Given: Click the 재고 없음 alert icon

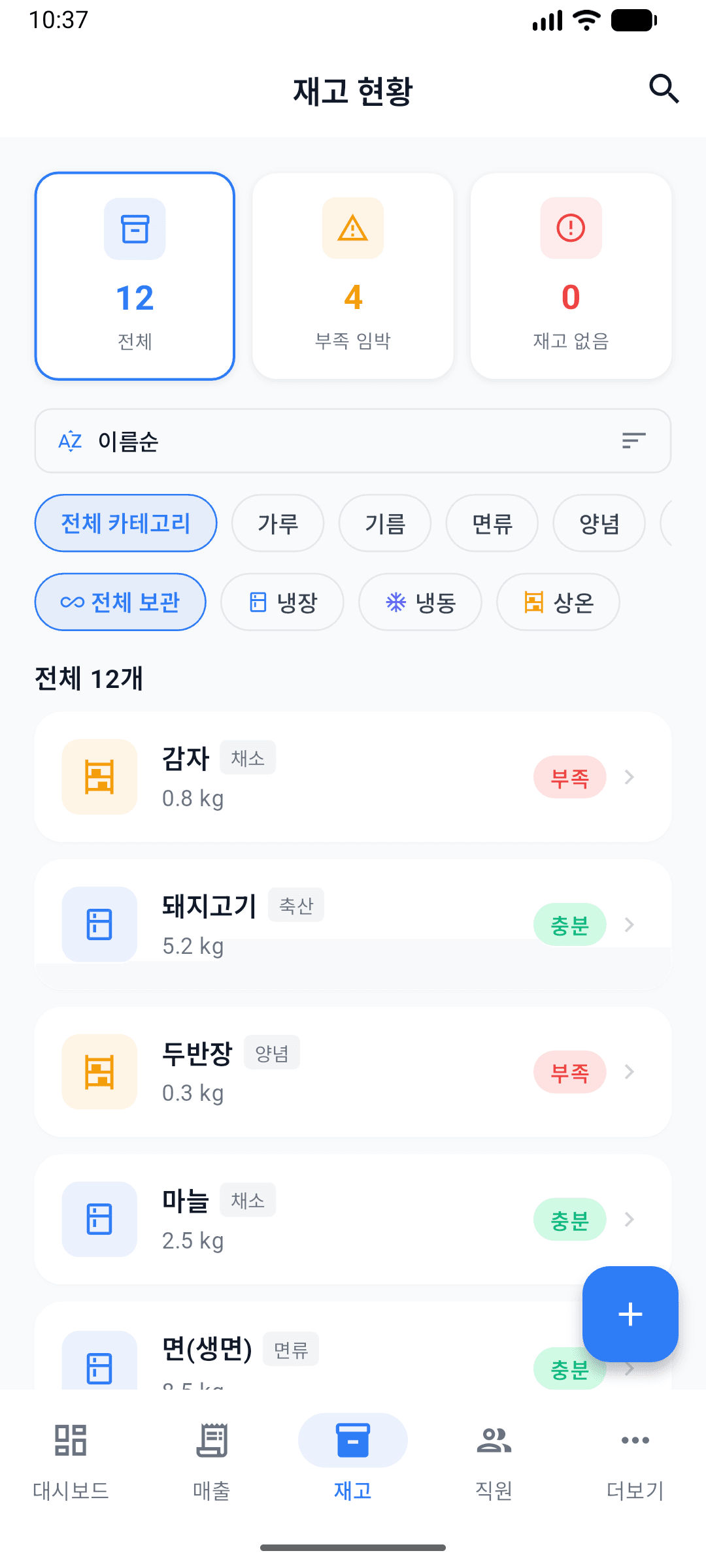Looking at the screenshot, I should point(570,229).
